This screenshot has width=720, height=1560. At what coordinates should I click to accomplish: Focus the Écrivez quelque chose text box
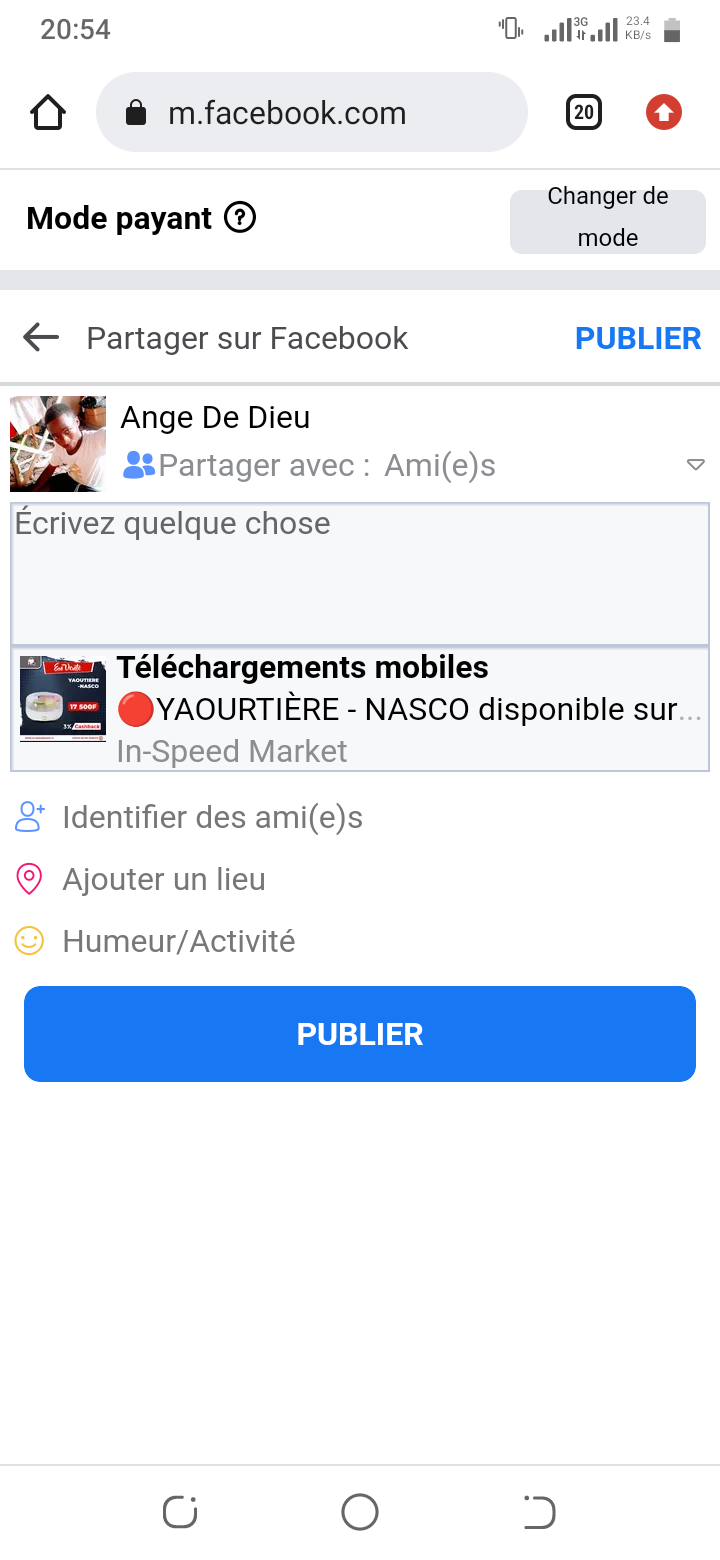[x=360, y=575]
